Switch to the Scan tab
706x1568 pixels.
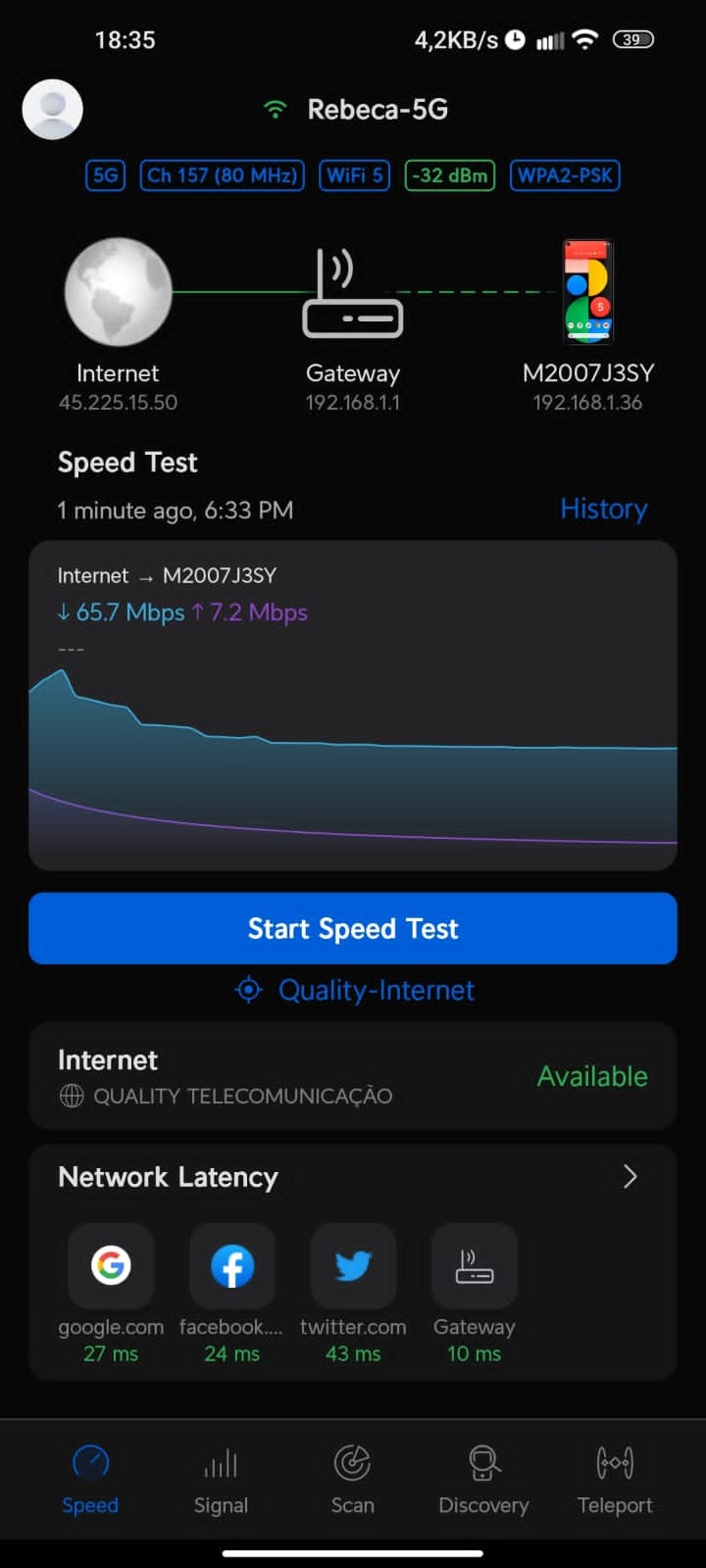(352, 1480)
